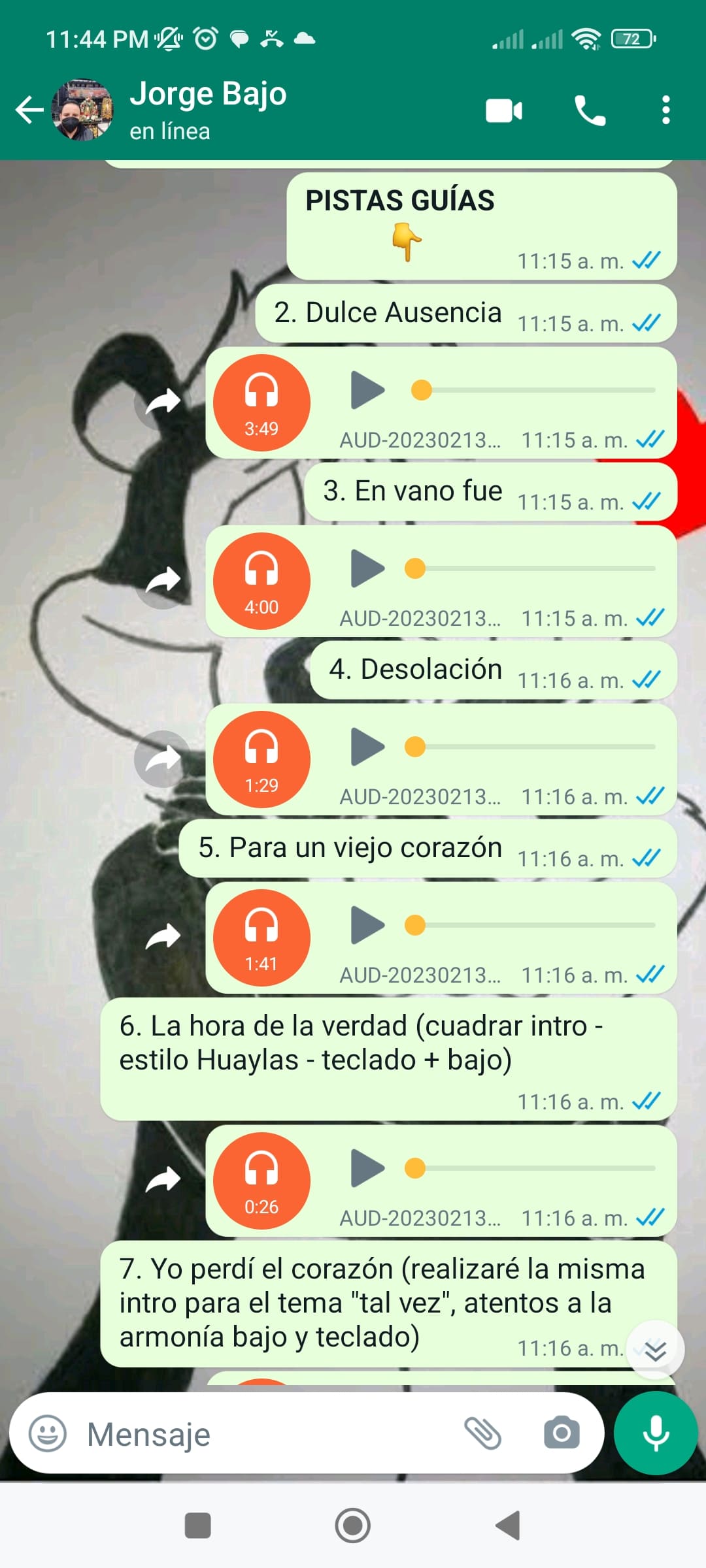This screenshot has height=1568, width=706.
Task: Play the 1:41 audio for Para un viejo corazón
Action: (367, 925)
